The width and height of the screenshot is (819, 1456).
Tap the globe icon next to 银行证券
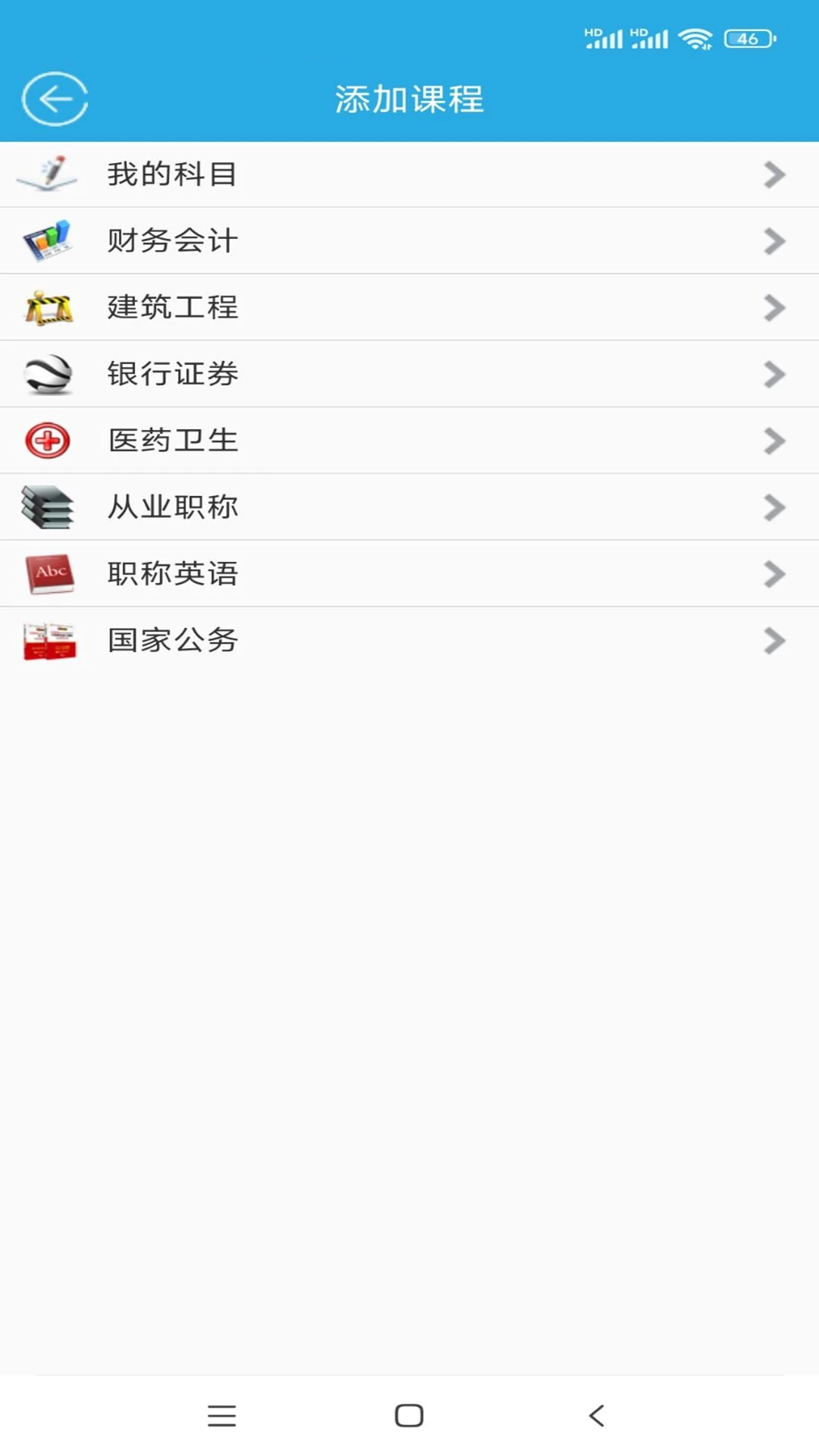click(x=49, y=374)
